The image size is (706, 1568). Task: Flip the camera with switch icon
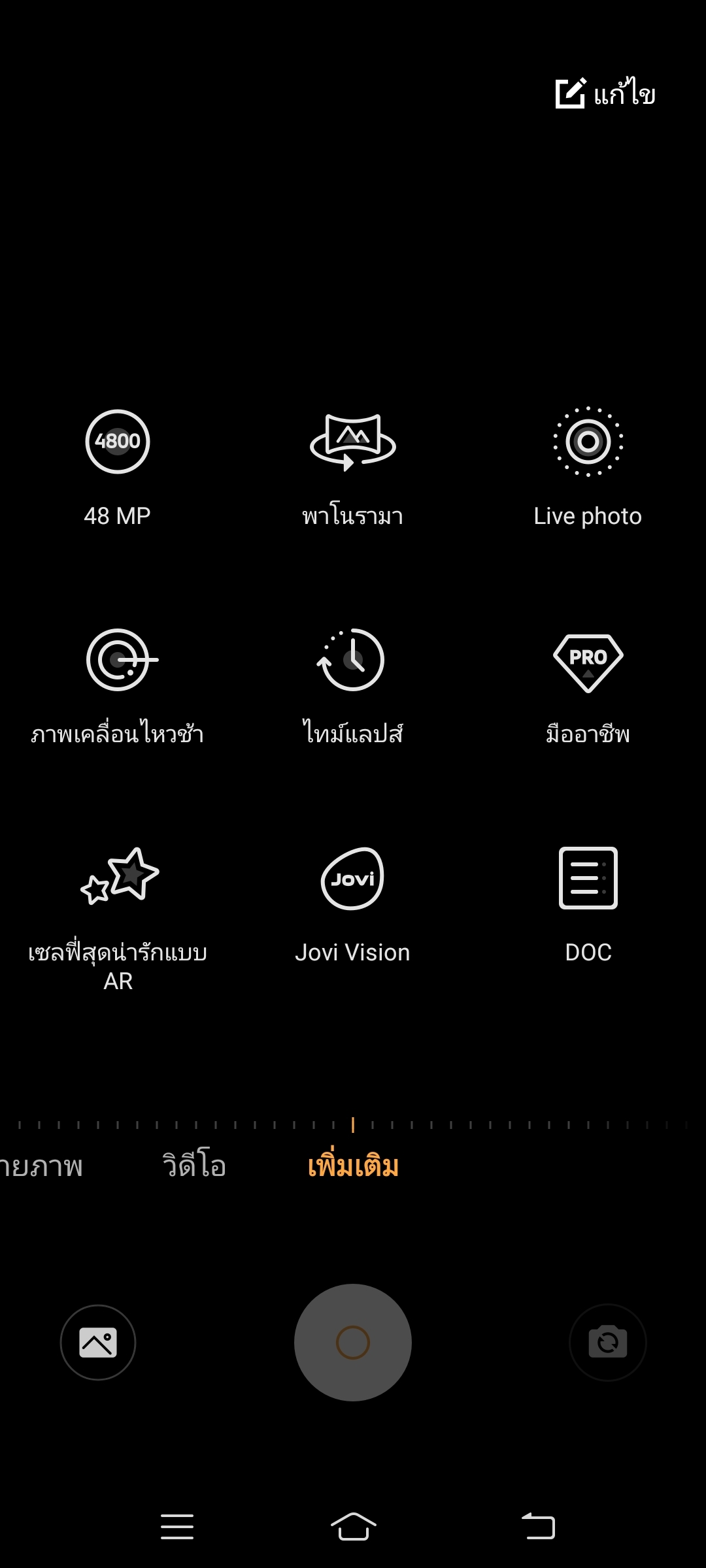[x=607, y=1343]
